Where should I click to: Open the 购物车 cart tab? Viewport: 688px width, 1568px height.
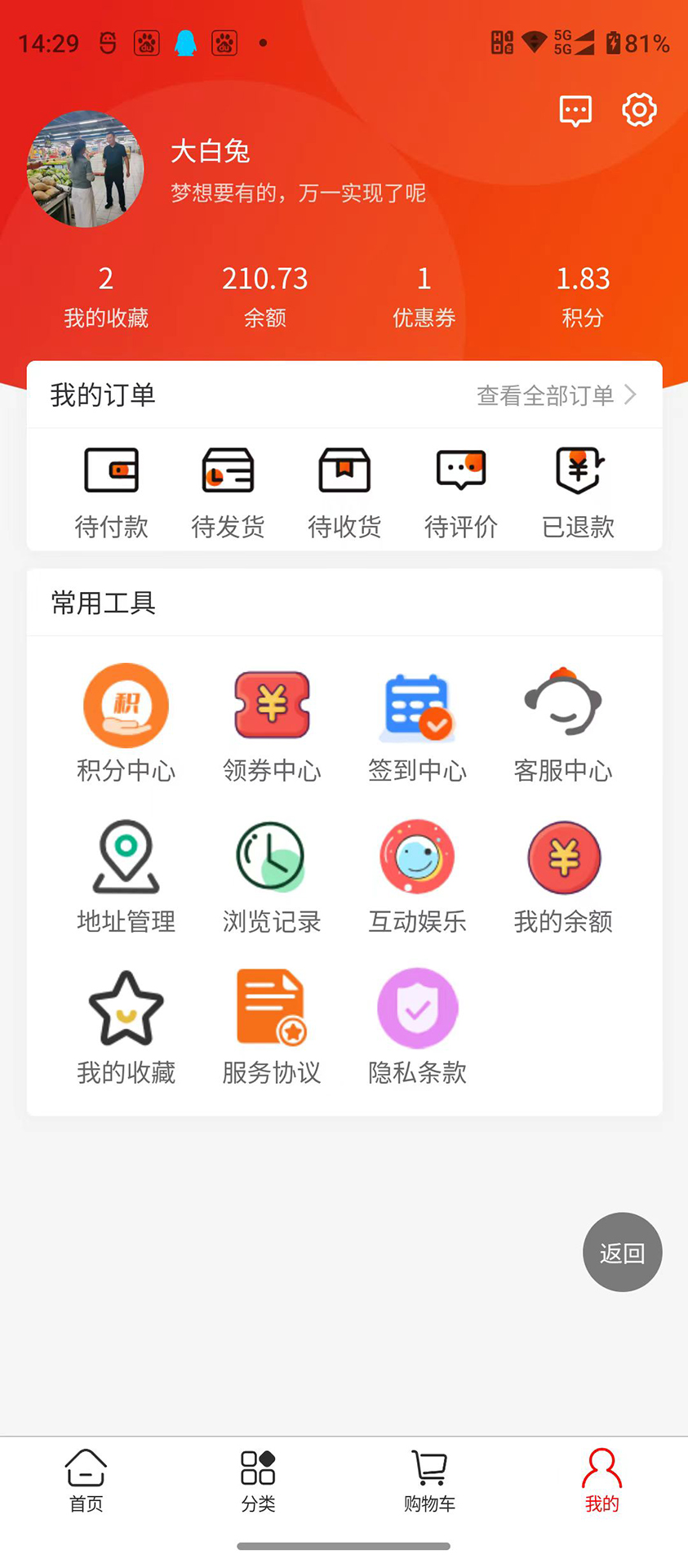429,1481
